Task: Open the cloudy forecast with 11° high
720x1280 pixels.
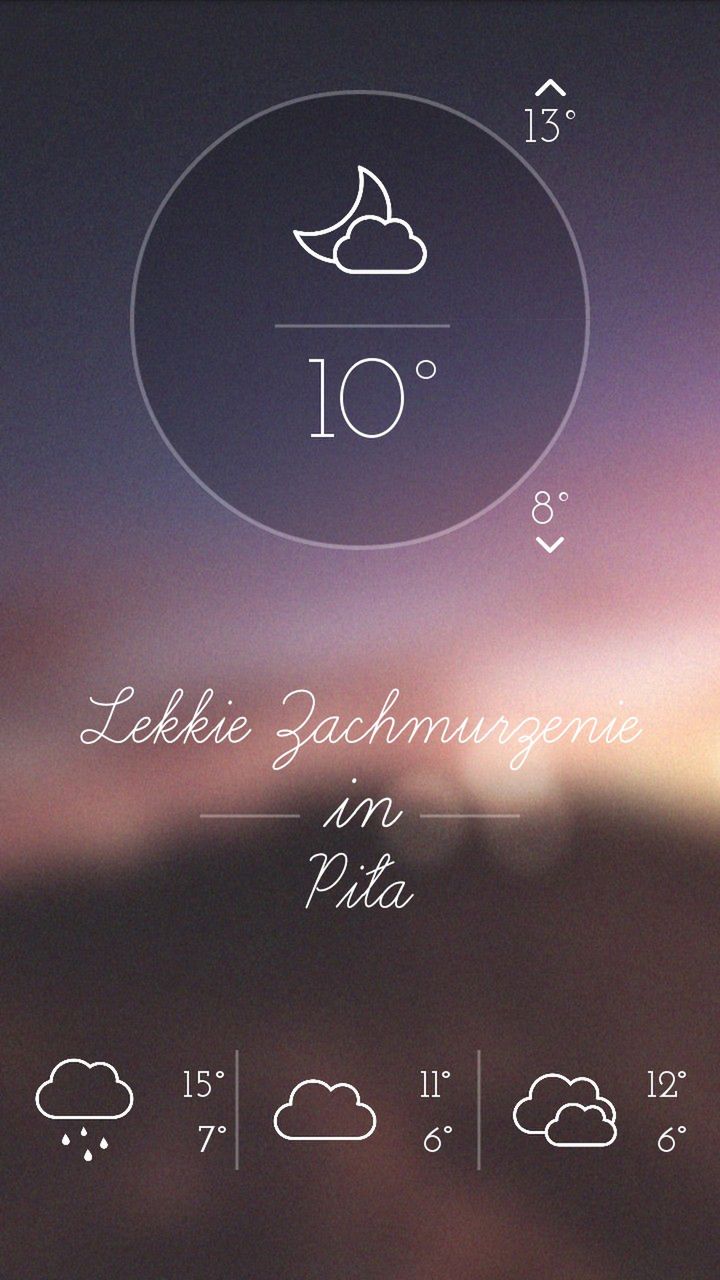Action: (360, 1110)
